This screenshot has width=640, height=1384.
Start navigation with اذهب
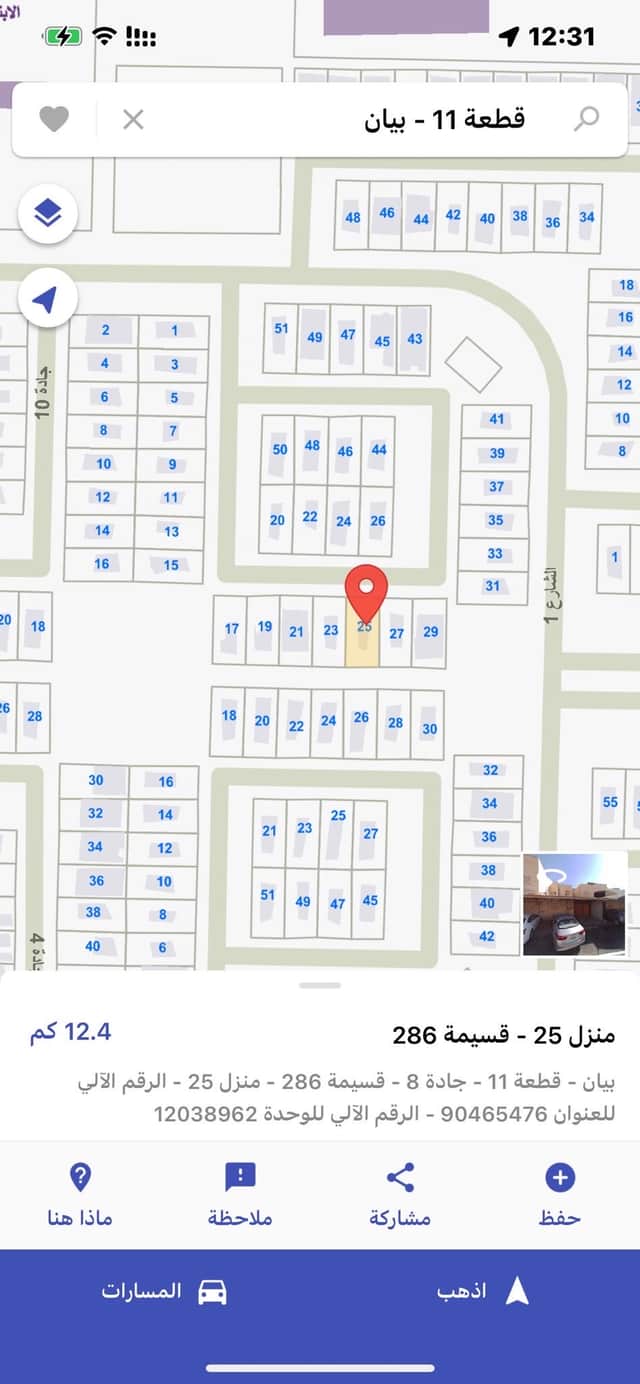[482, 1291]
